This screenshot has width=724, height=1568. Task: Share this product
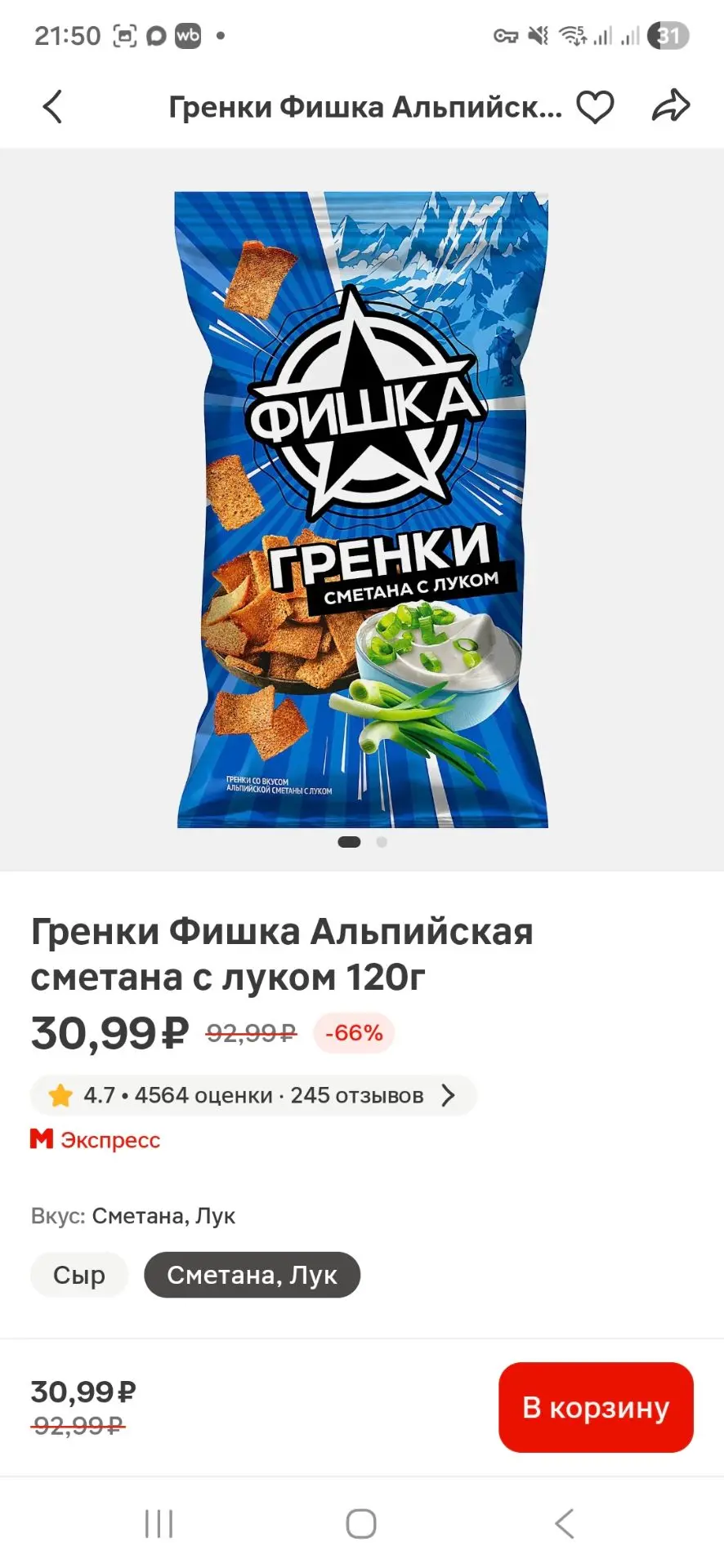671,106
